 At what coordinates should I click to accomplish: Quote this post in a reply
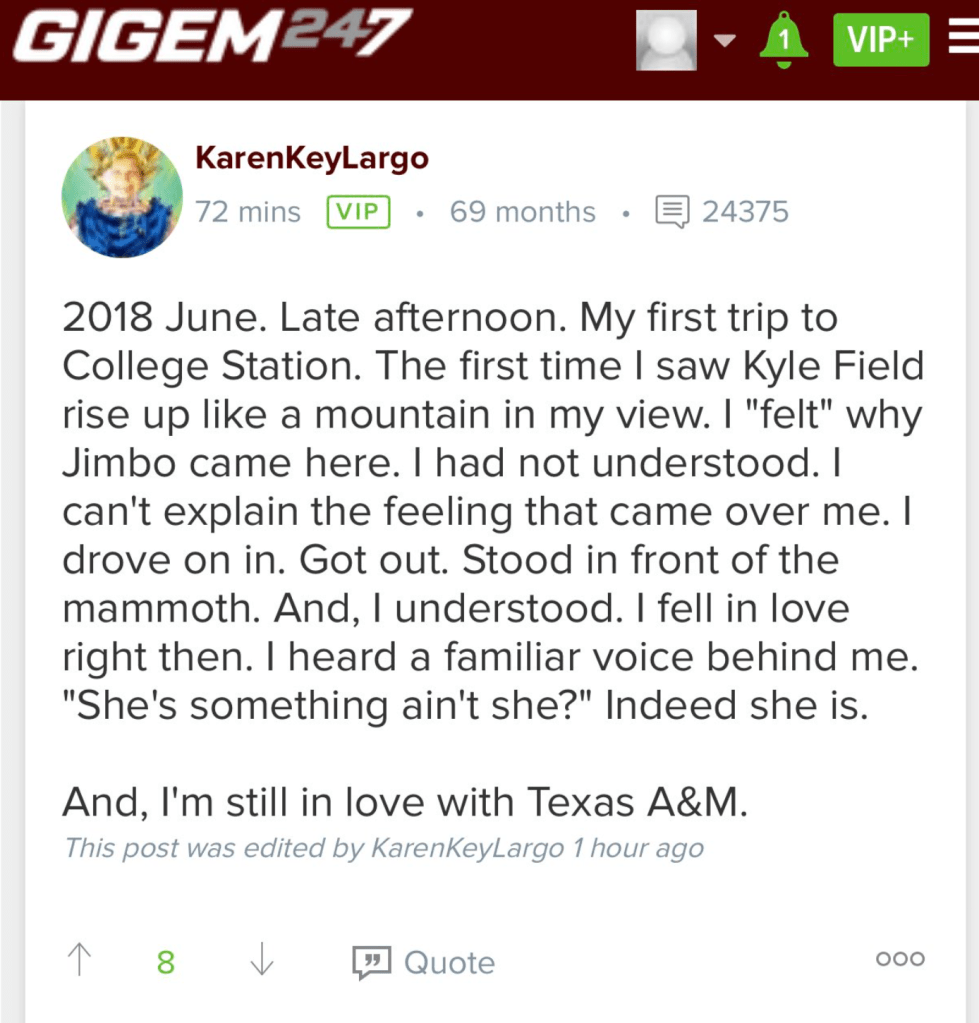click(x=424, y=962)
